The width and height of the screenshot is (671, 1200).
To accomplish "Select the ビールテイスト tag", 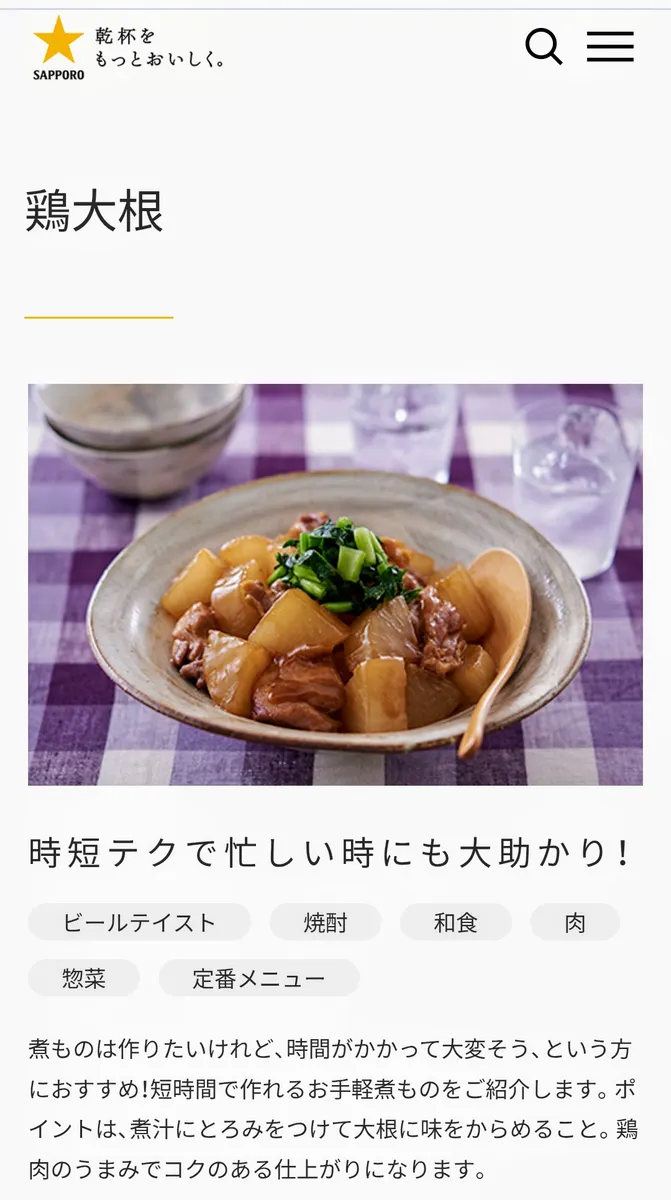I will tap(139, 922).
